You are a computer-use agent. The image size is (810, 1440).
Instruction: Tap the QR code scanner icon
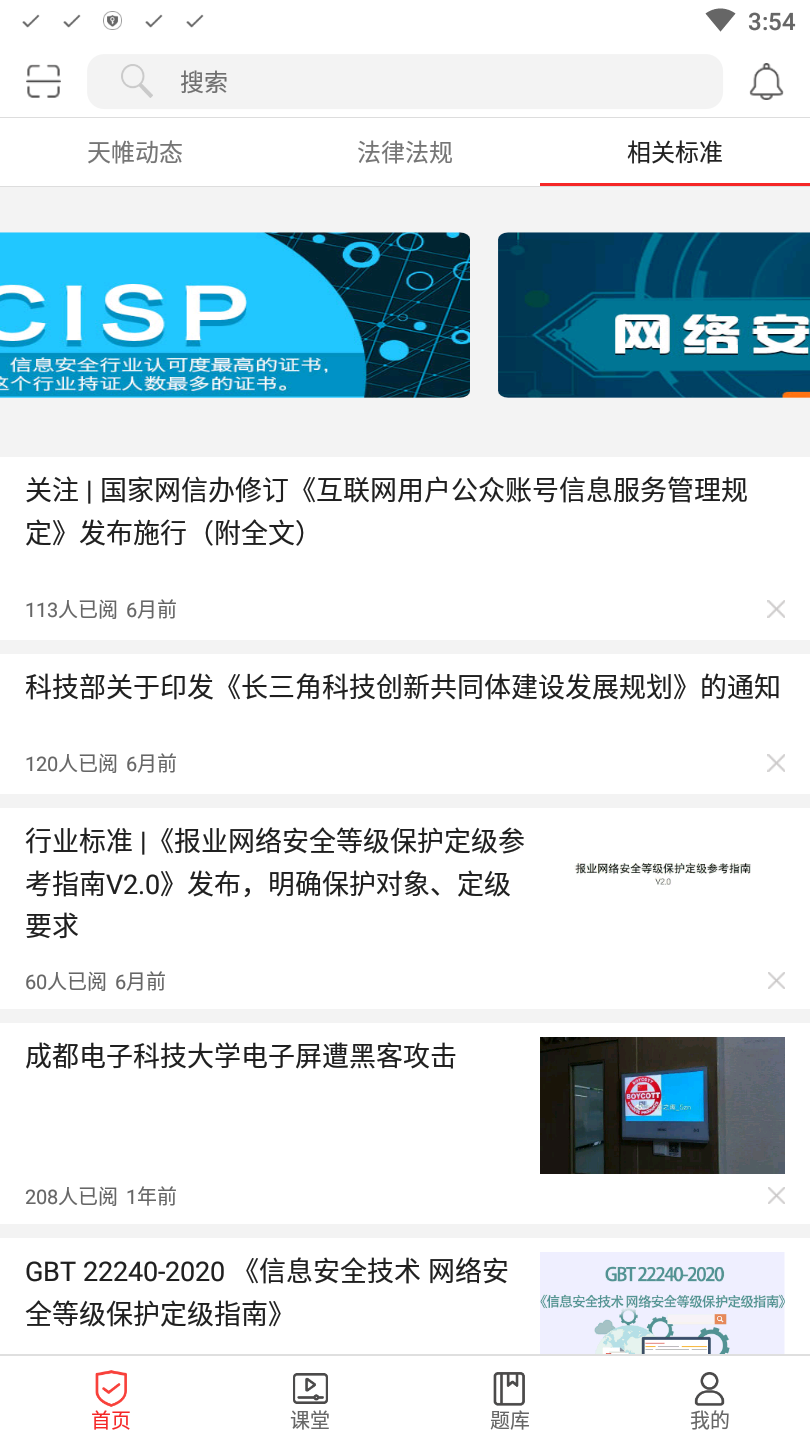pyautogui.click(x=43, y=81)
